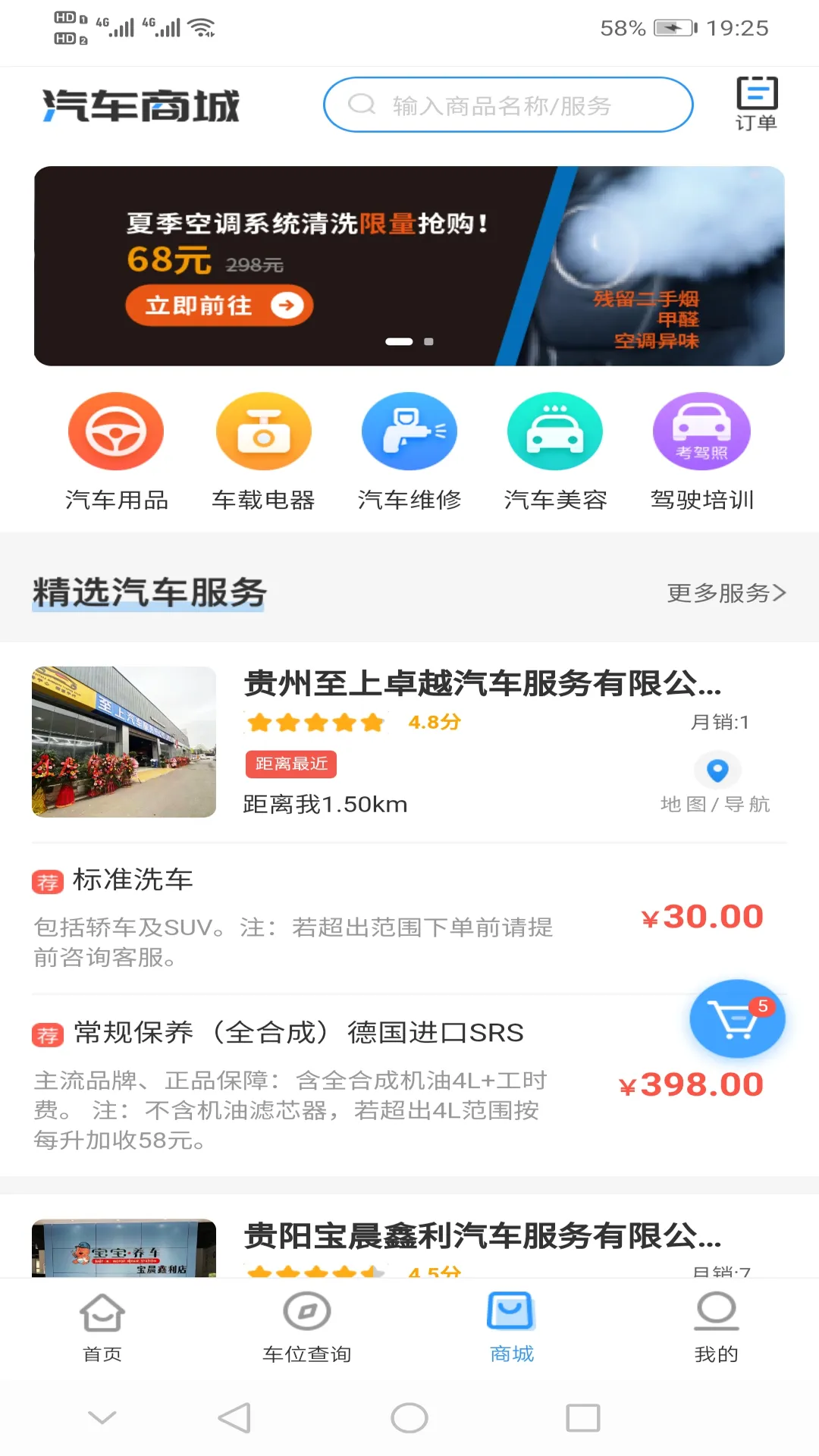This screenshot has width=819, height=1456.
Task: Tap 立即前往 on the air-conditioning banner
Action: [218, 306]
